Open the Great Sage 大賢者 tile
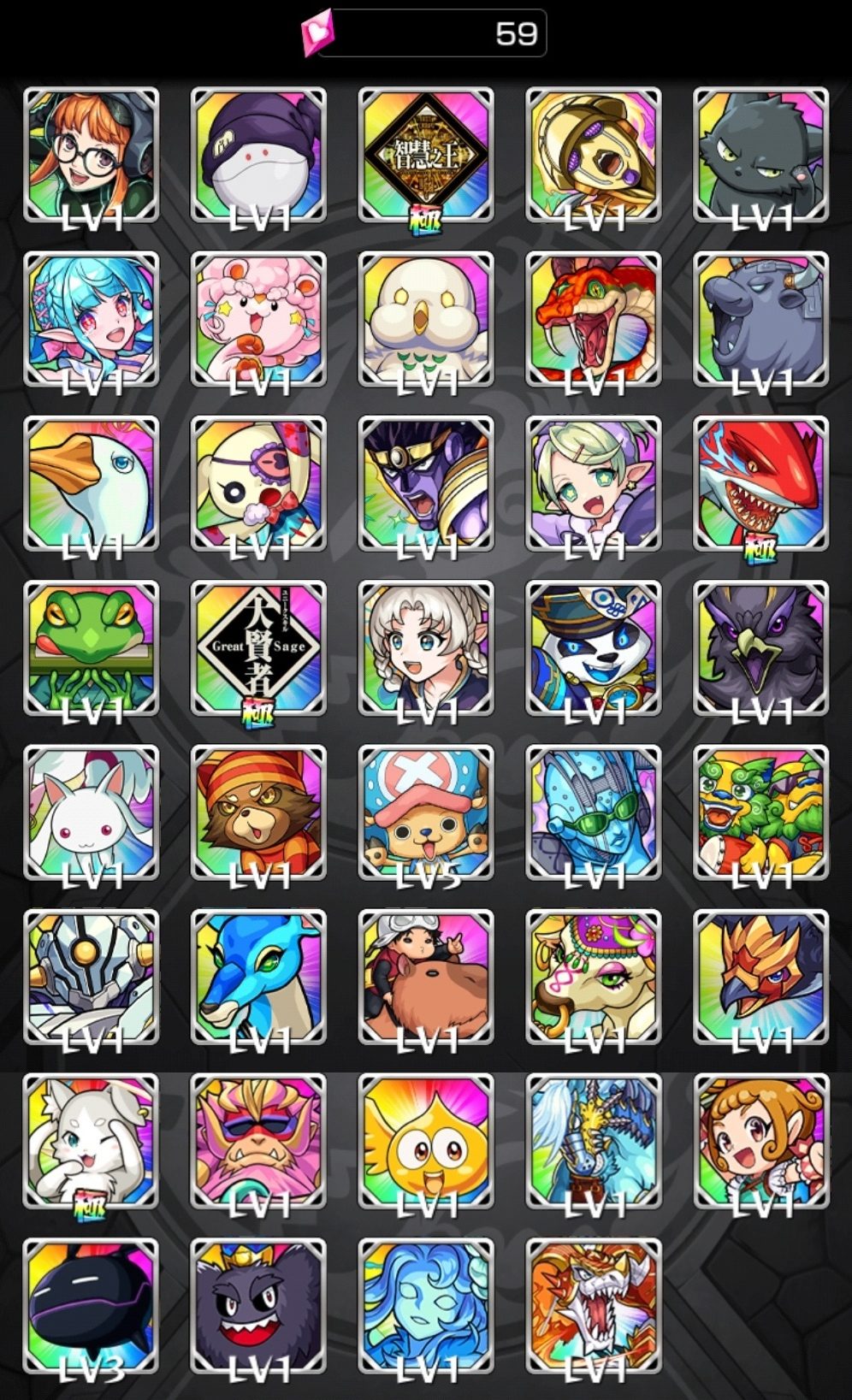Image resolution: width=852 pixels, height=1400 pixels. click(x=258, y=648)
